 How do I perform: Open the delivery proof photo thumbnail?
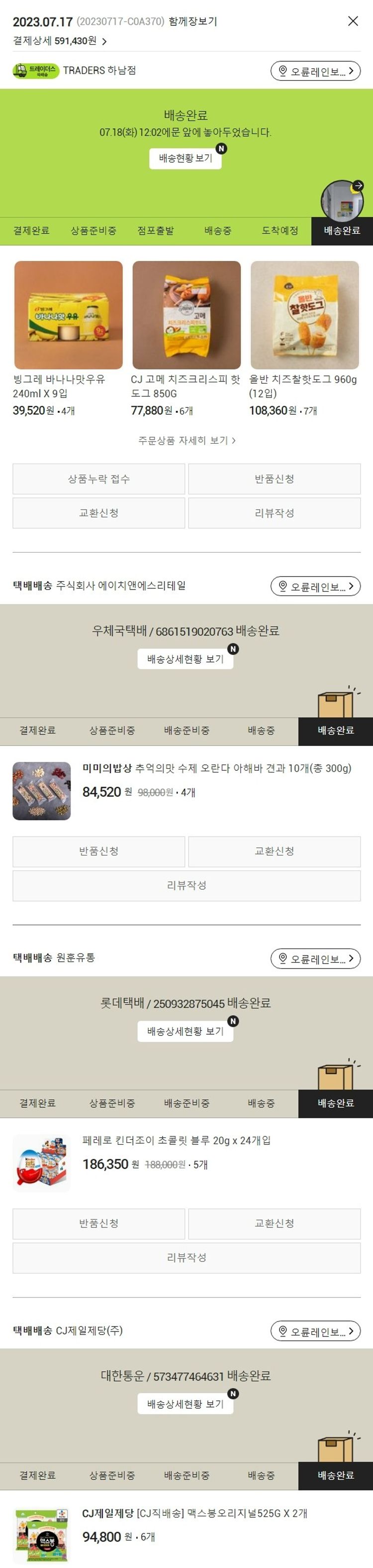pyautogui.click(x=342, y=200)
